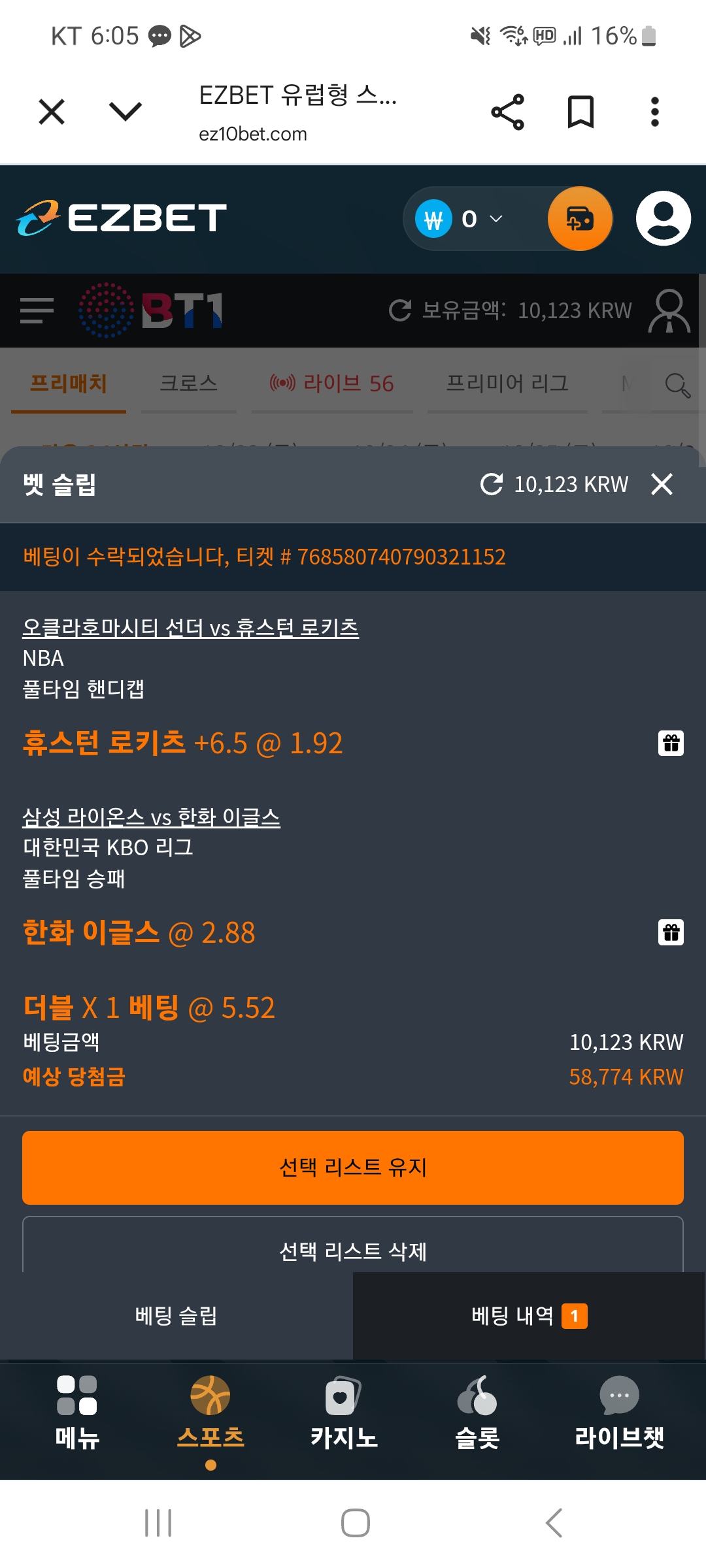The width and height of the screenshot is (706, 1568).
Task: Close the browser tab with X
Action: tap(52, 112)
